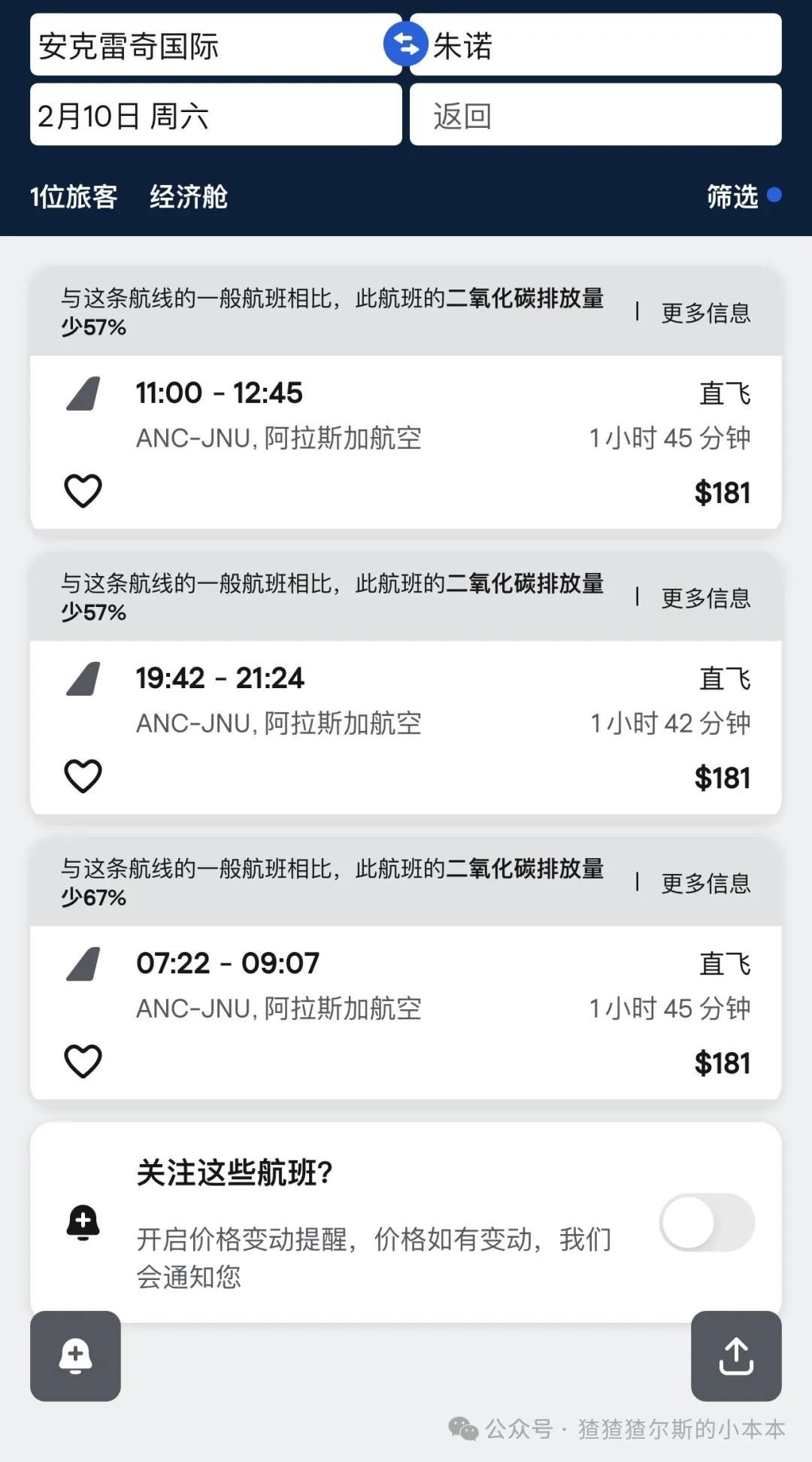Select the 11:00 - 12:45 flight

(x=406, y=421)
